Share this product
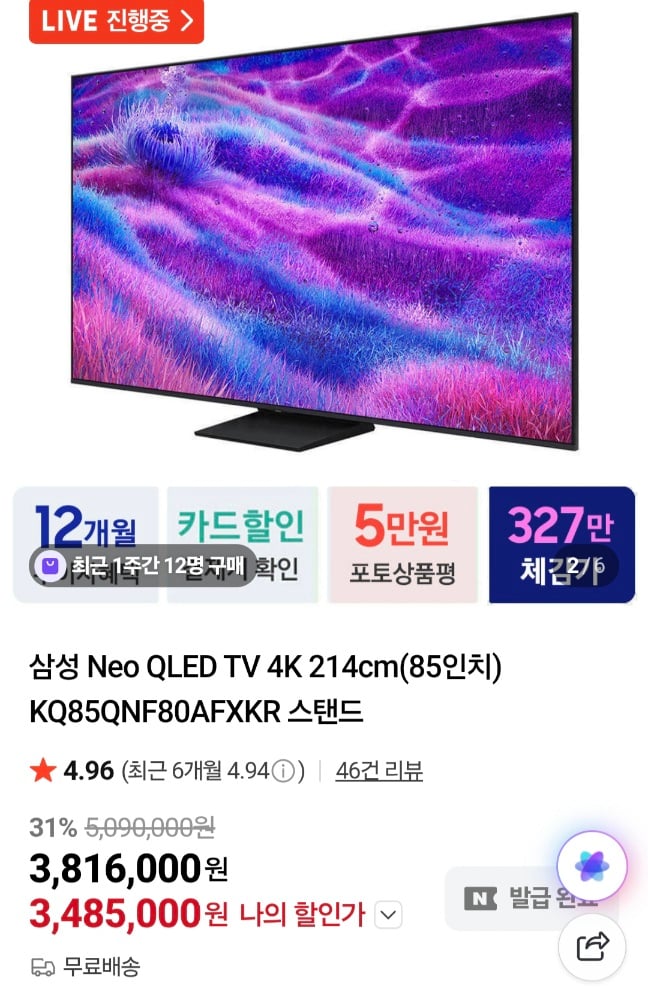Screen dimensions: 648x1004 592,945
